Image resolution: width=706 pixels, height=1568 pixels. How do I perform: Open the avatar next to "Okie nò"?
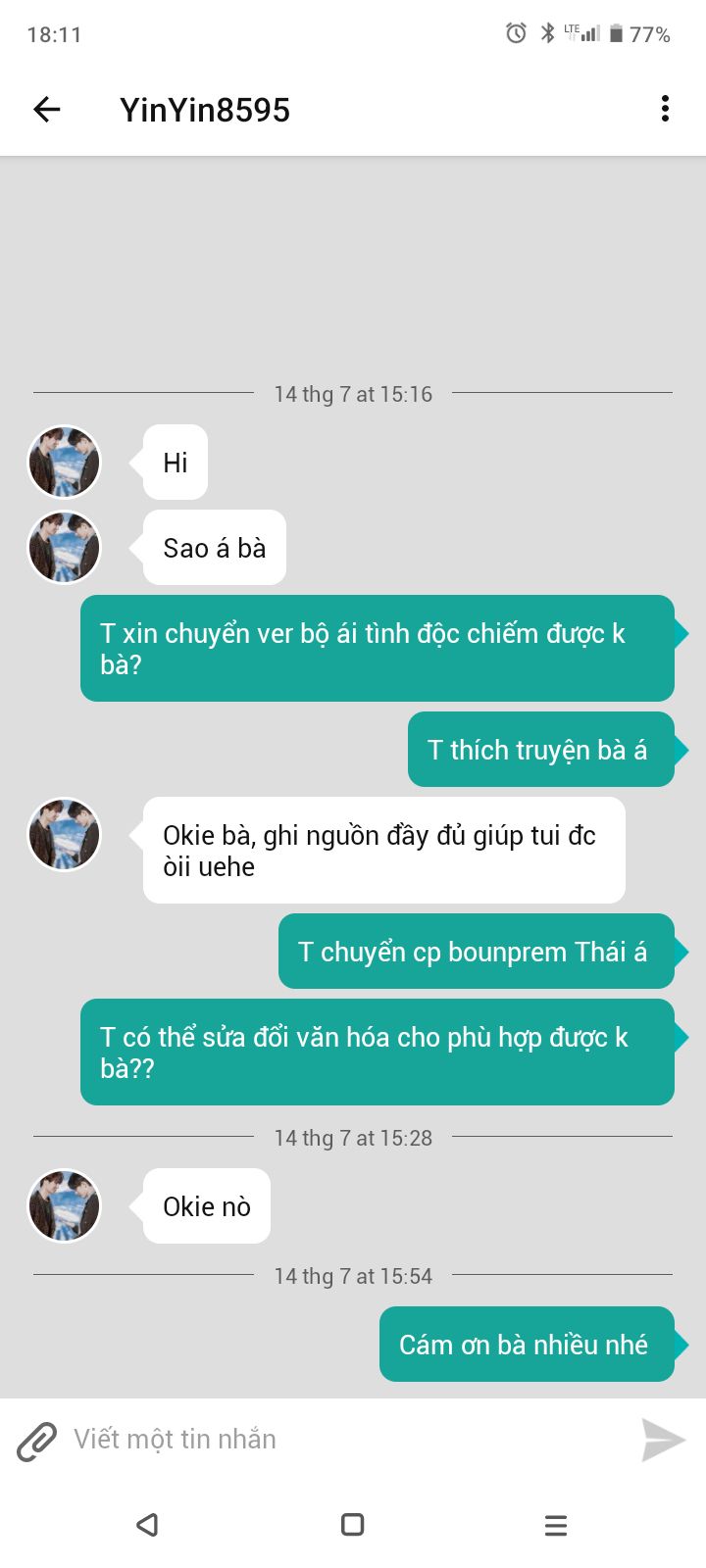click(x=64, y=1205)
